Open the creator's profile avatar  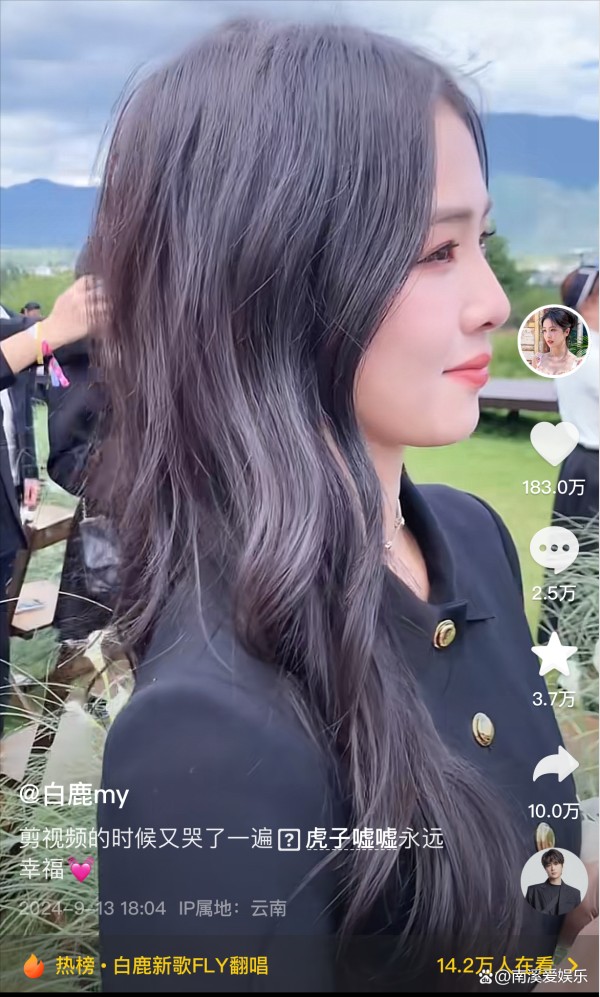pyautogui.click(x=553, y=341)
